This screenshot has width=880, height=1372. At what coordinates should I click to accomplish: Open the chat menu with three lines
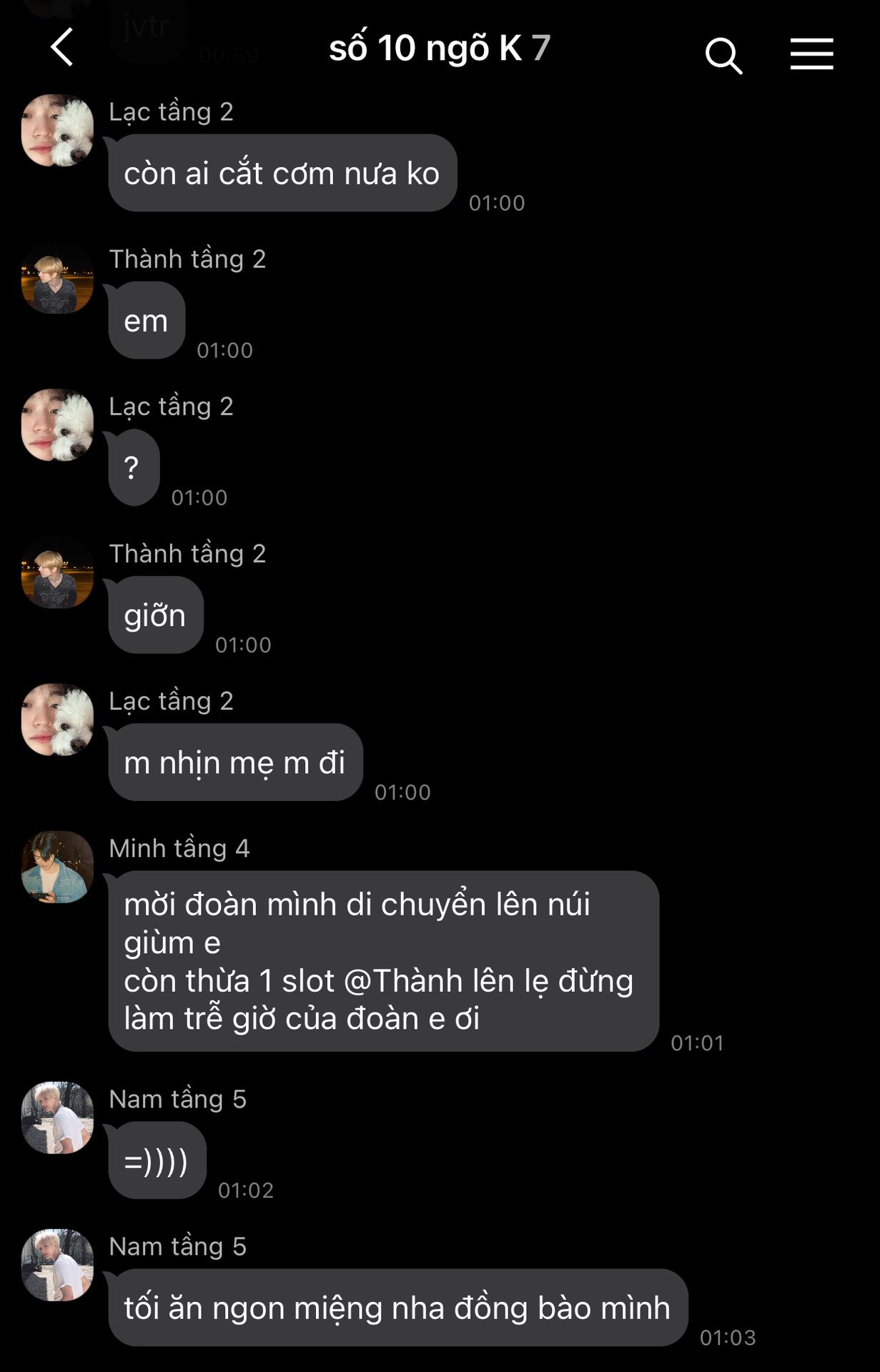811,54
